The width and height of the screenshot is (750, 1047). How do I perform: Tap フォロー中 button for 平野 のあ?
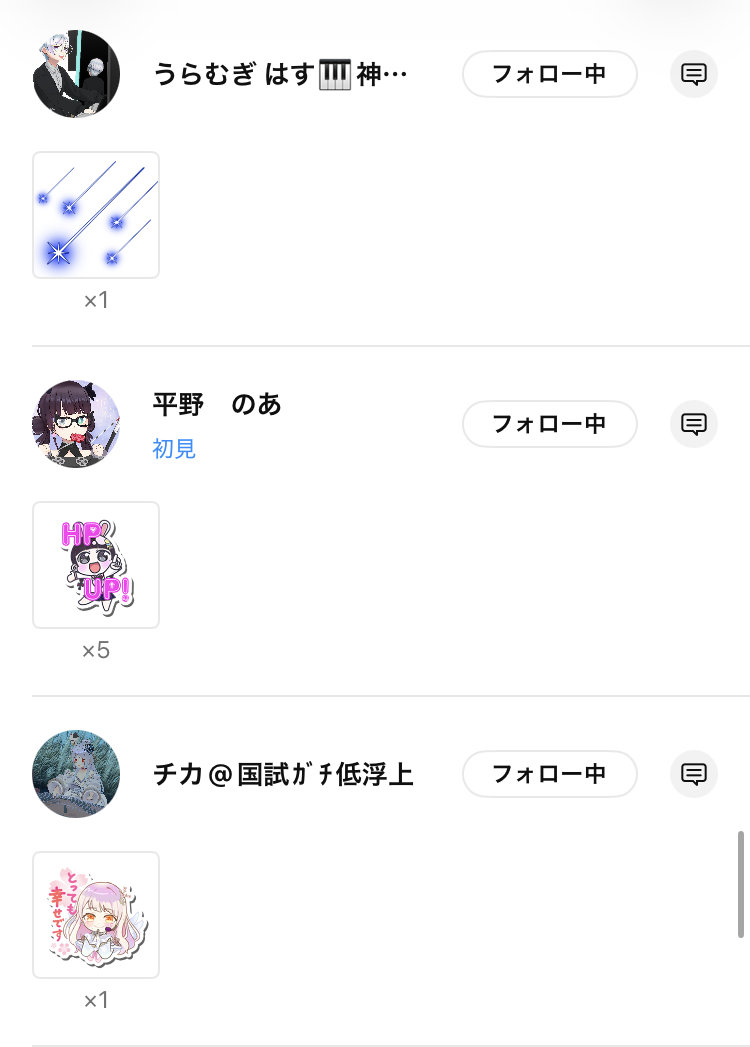click(549, 424)
